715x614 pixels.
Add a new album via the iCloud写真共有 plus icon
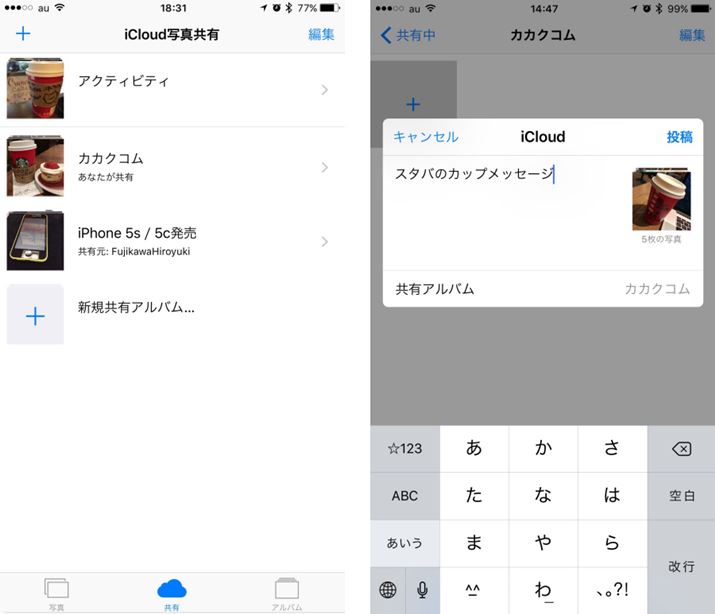pos(23,34)
